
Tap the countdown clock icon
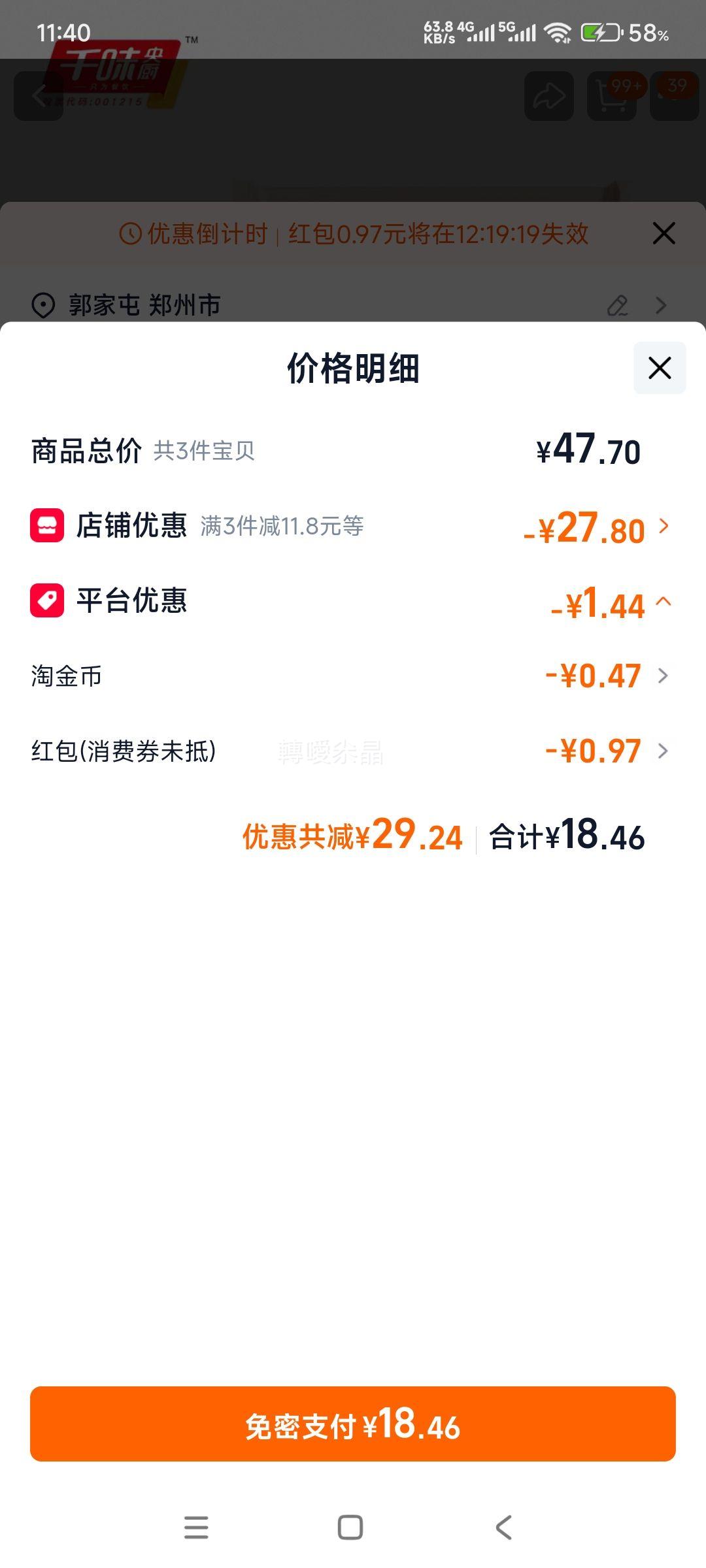click(131, 233)
